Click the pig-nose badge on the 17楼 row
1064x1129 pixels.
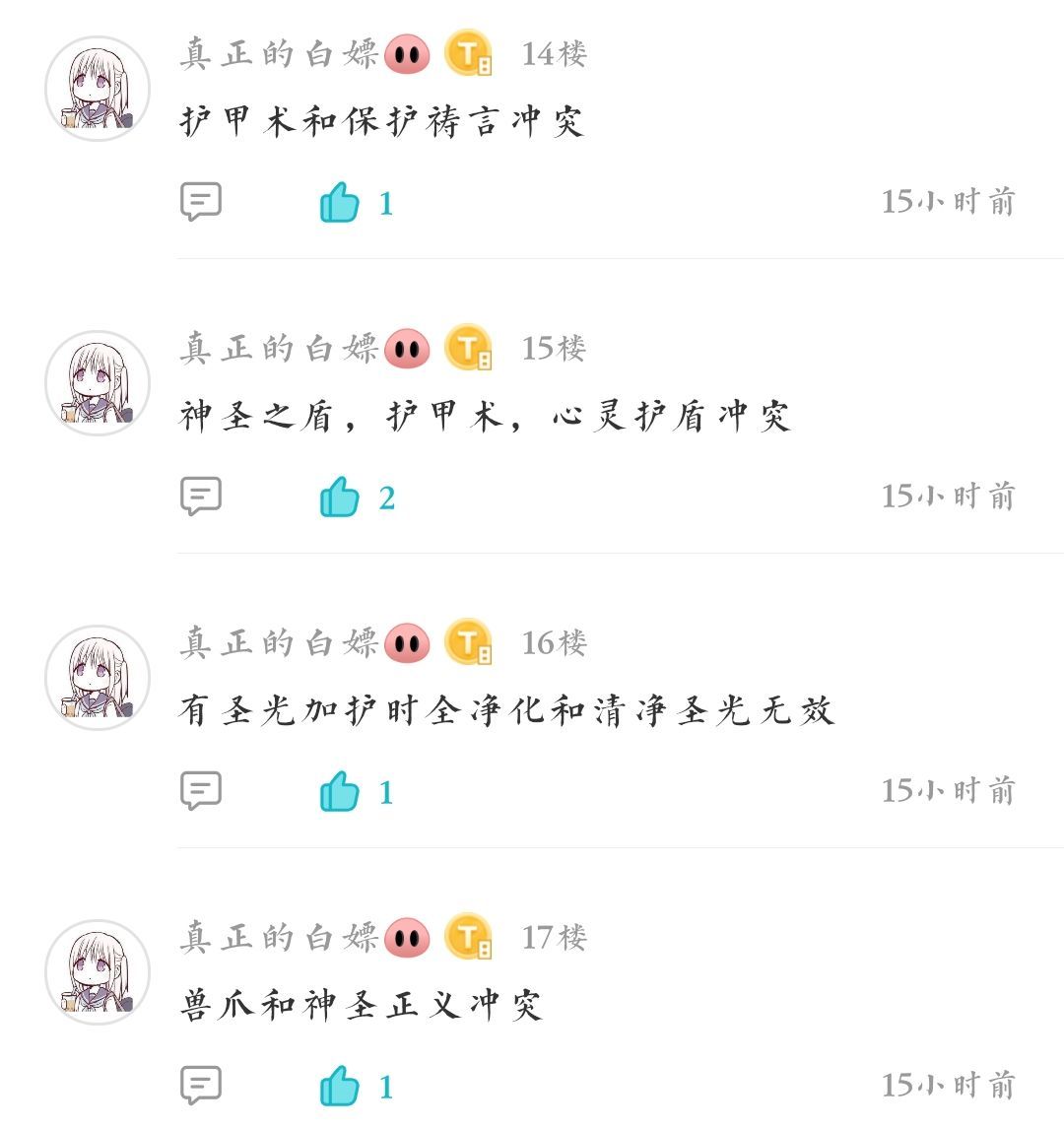pyautogui.click(x=407, y=939)
